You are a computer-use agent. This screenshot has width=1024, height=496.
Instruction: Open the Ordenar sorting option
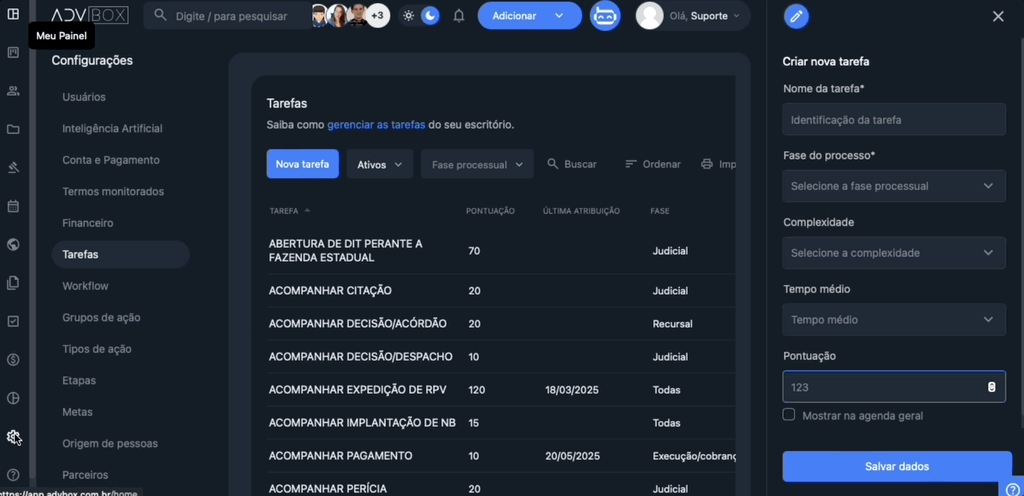point(652,164)
